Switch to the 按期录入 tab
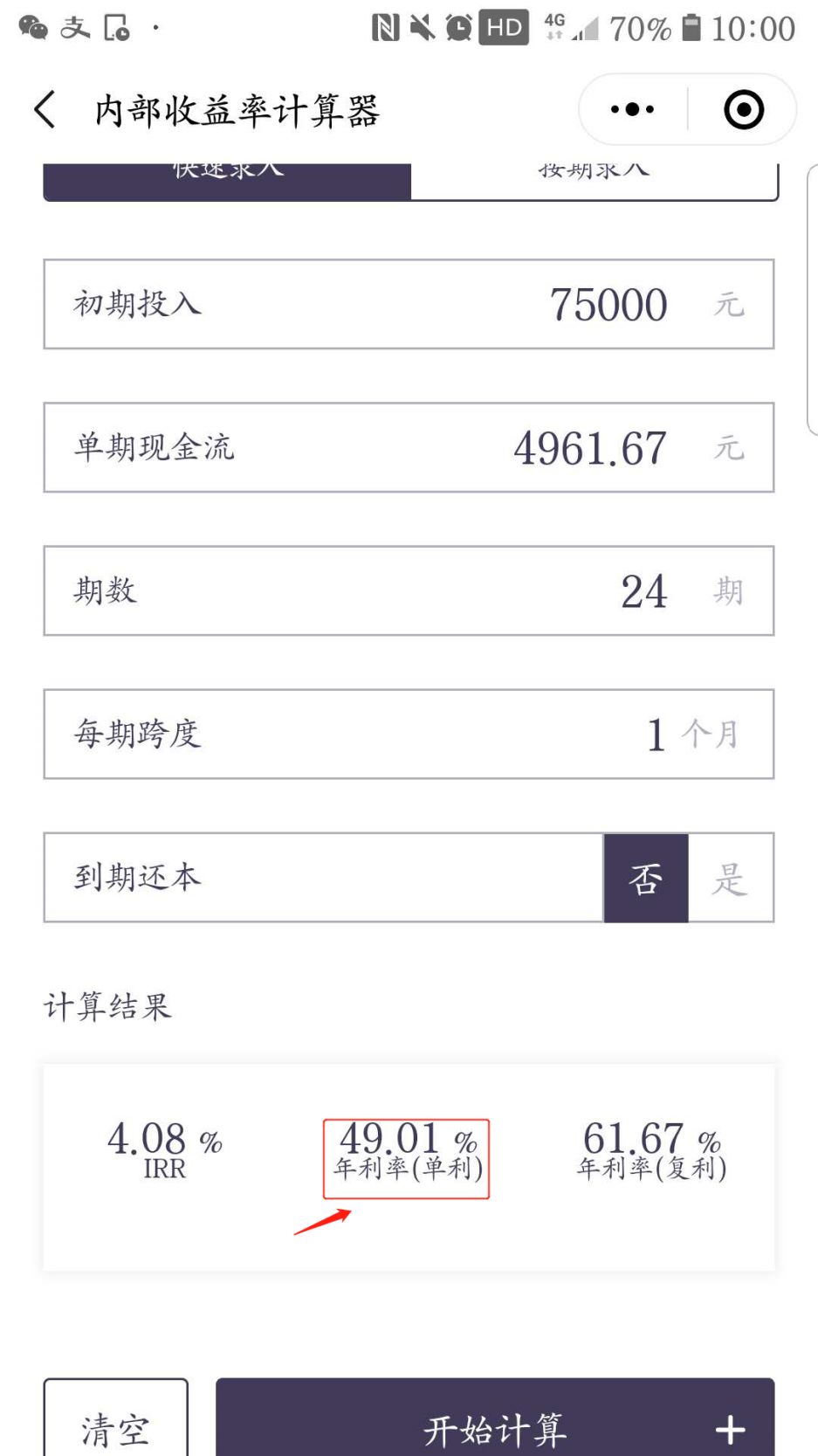The width and height of the screenshot is (818, 1456). [594, 171]
